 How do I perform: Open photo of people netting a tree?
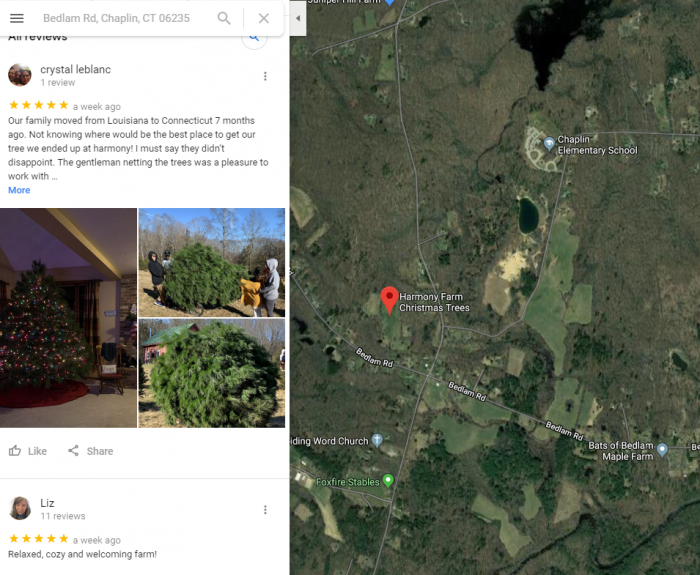[211, 262]
